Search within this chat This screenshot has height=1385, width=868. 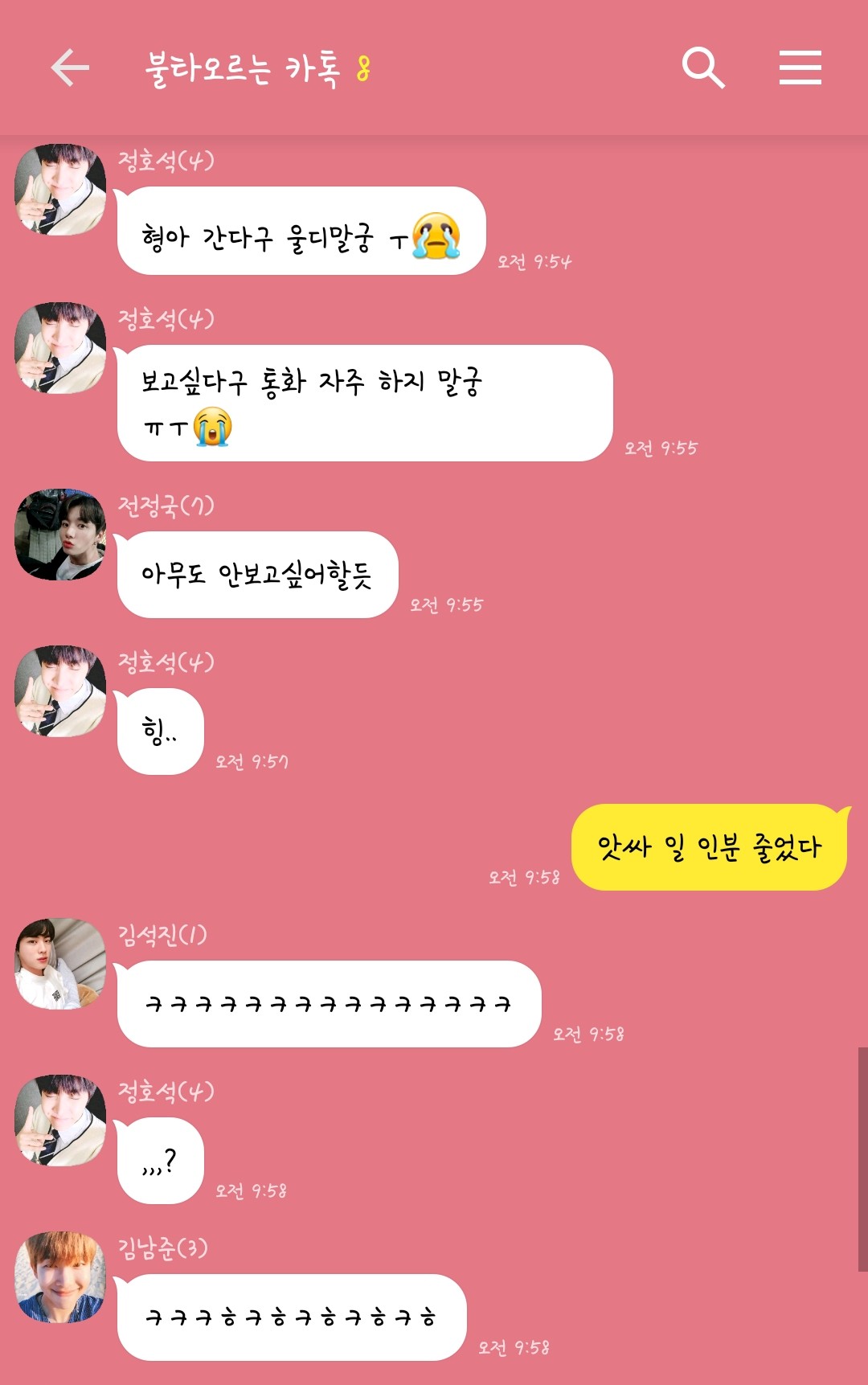tap(703, 68)
